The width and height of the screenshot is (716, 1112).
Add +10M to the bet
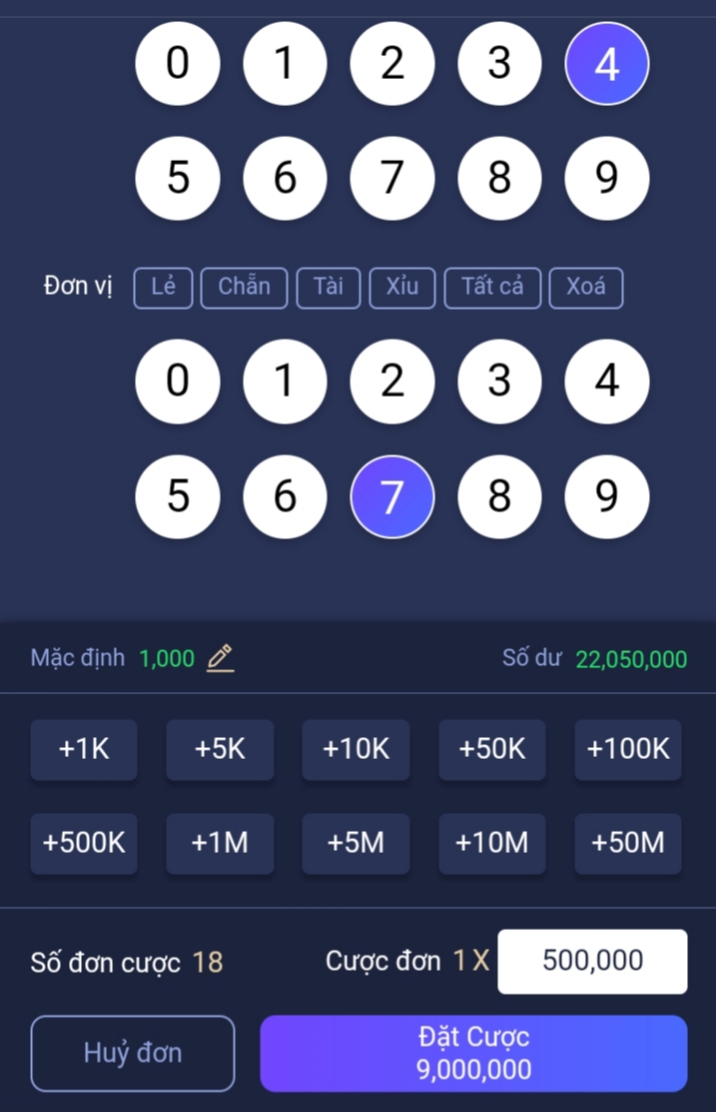click(492, 843)
